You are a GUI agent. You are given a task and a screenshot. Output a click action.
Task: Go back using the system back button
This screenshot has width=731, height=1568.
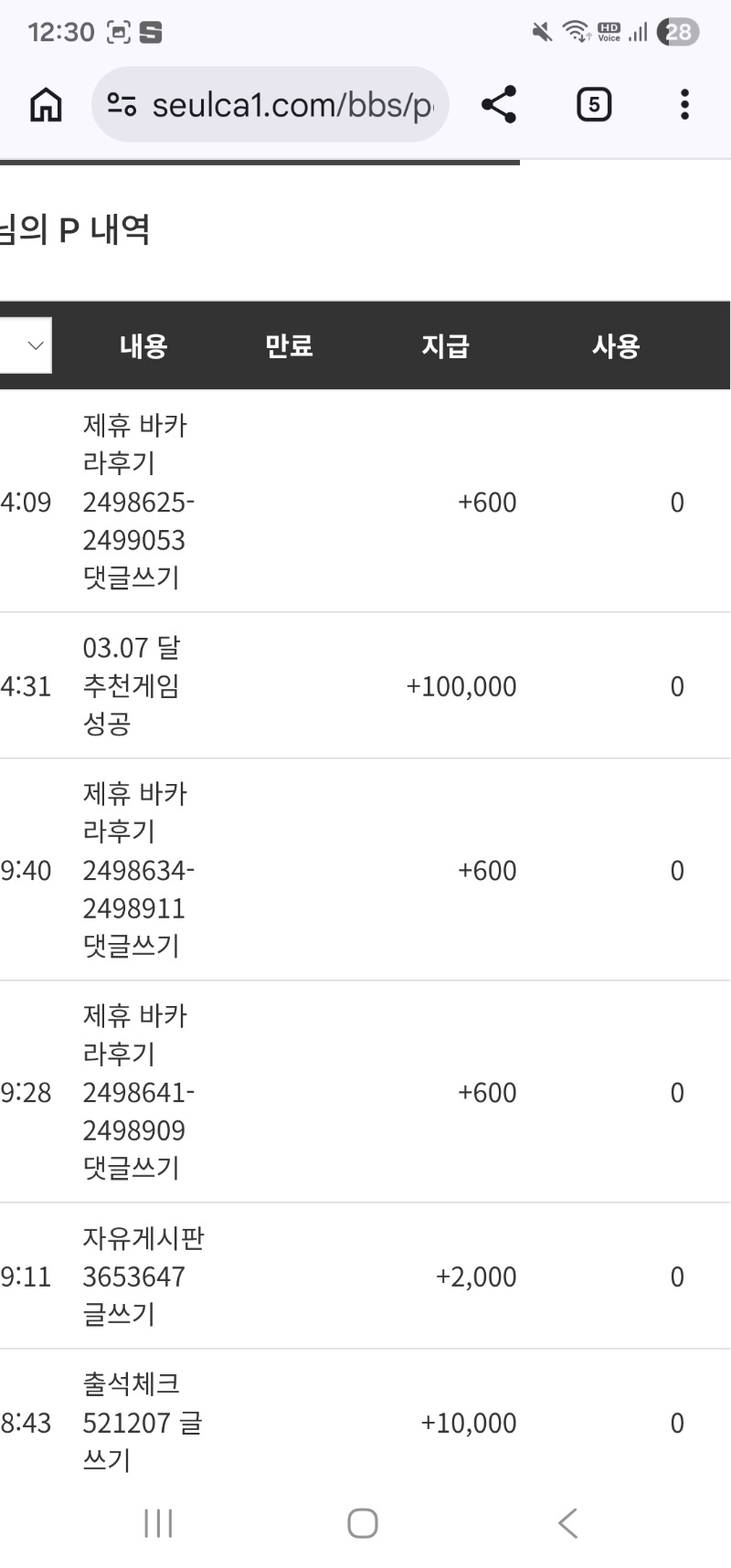click(x=567, y=1523)
